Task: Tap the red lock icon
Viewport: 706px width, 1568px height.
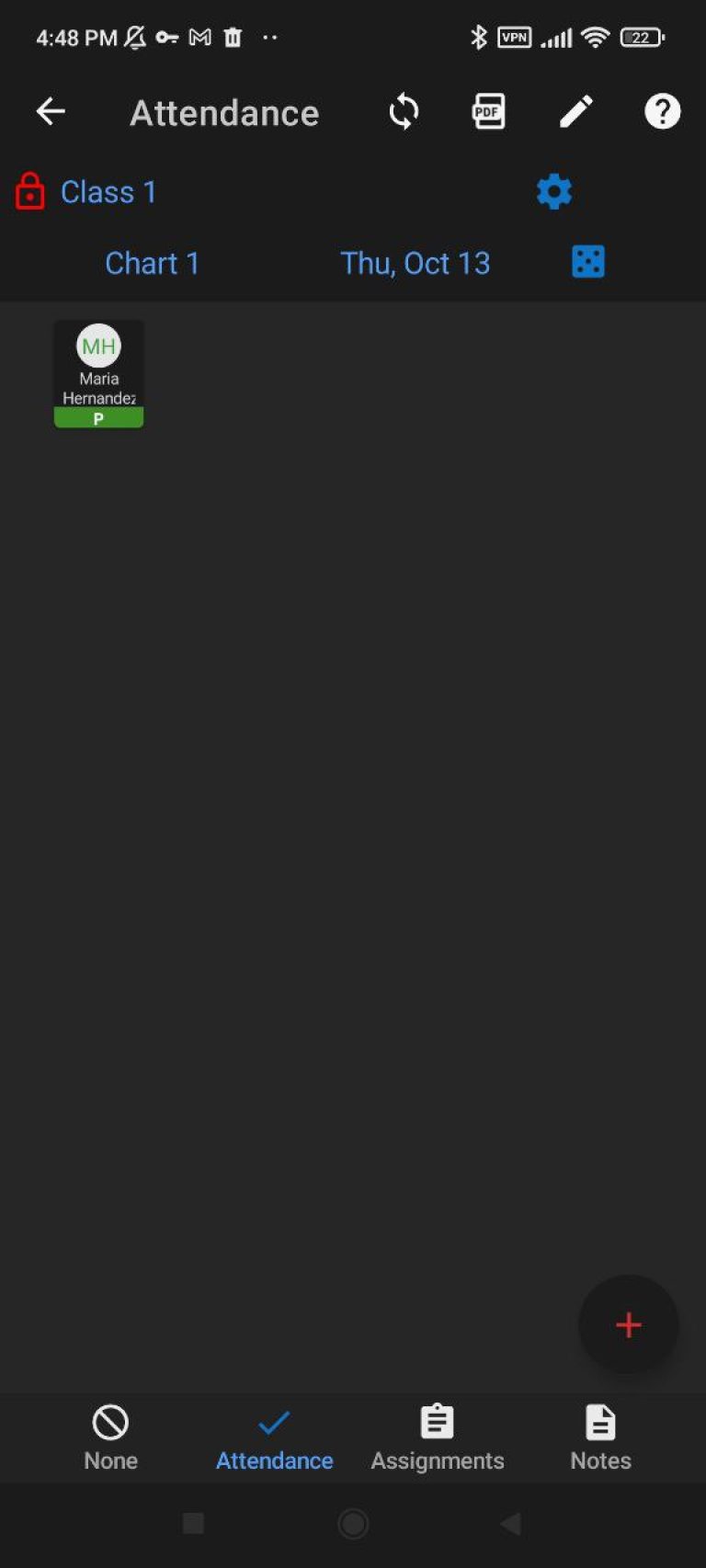Action: click(30, 191)
